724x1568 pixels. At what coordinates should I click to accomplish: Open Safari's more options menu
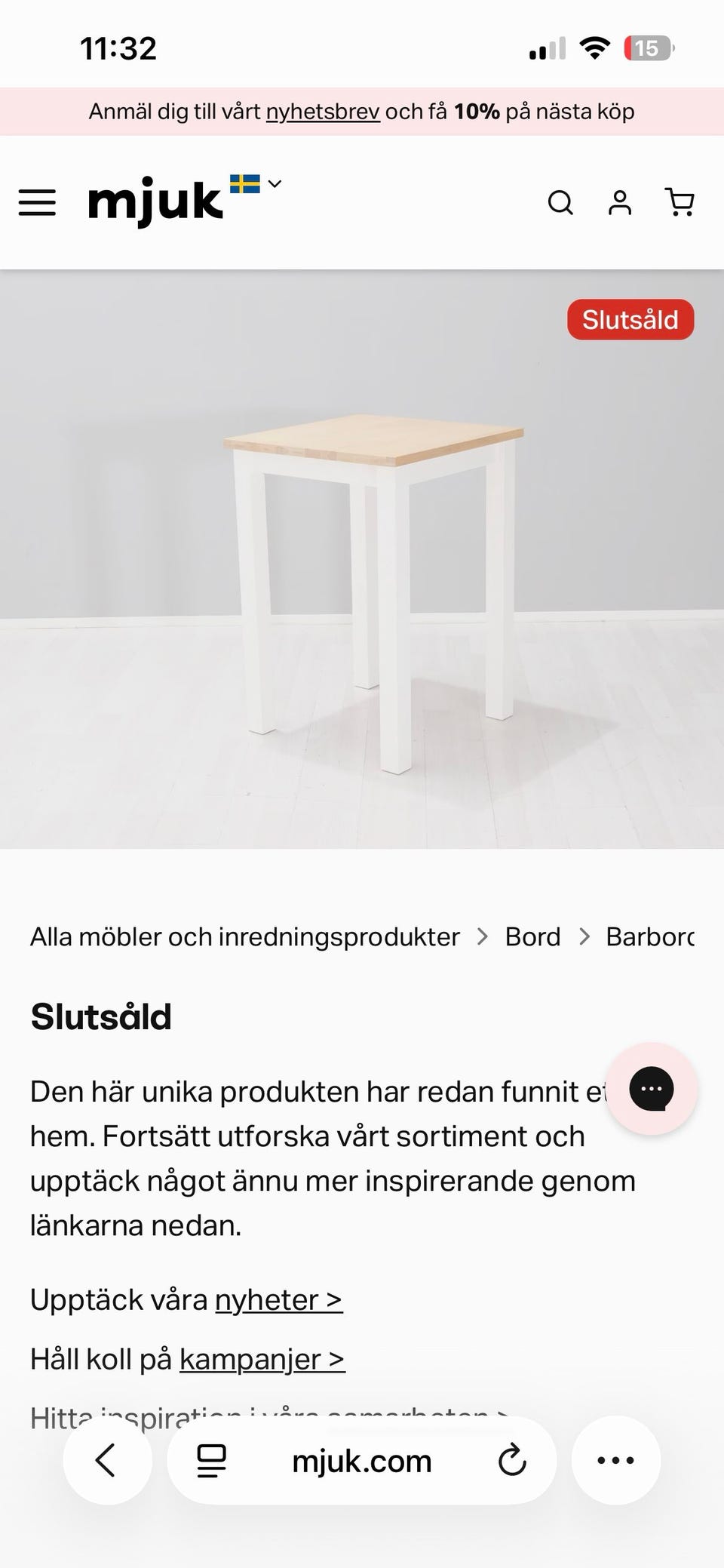[x=616, y=1460]
